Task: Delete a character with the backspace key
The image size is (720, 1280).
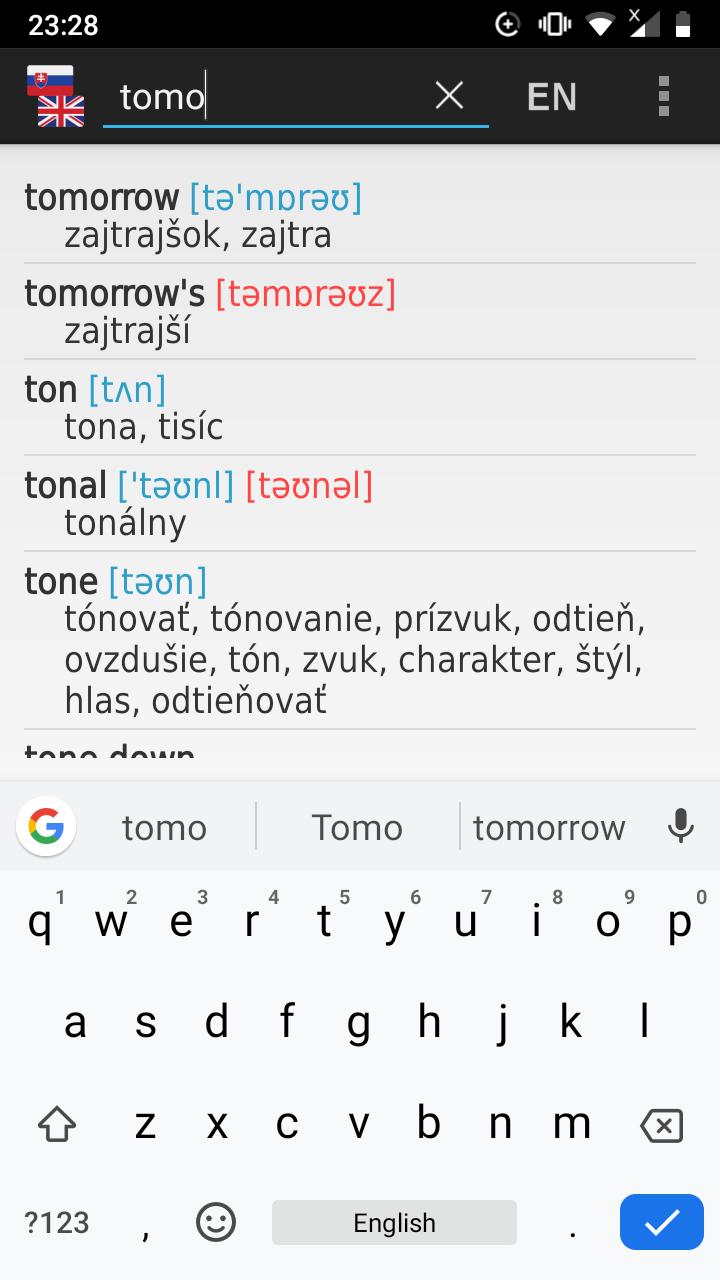Action: pos(661,1125)
